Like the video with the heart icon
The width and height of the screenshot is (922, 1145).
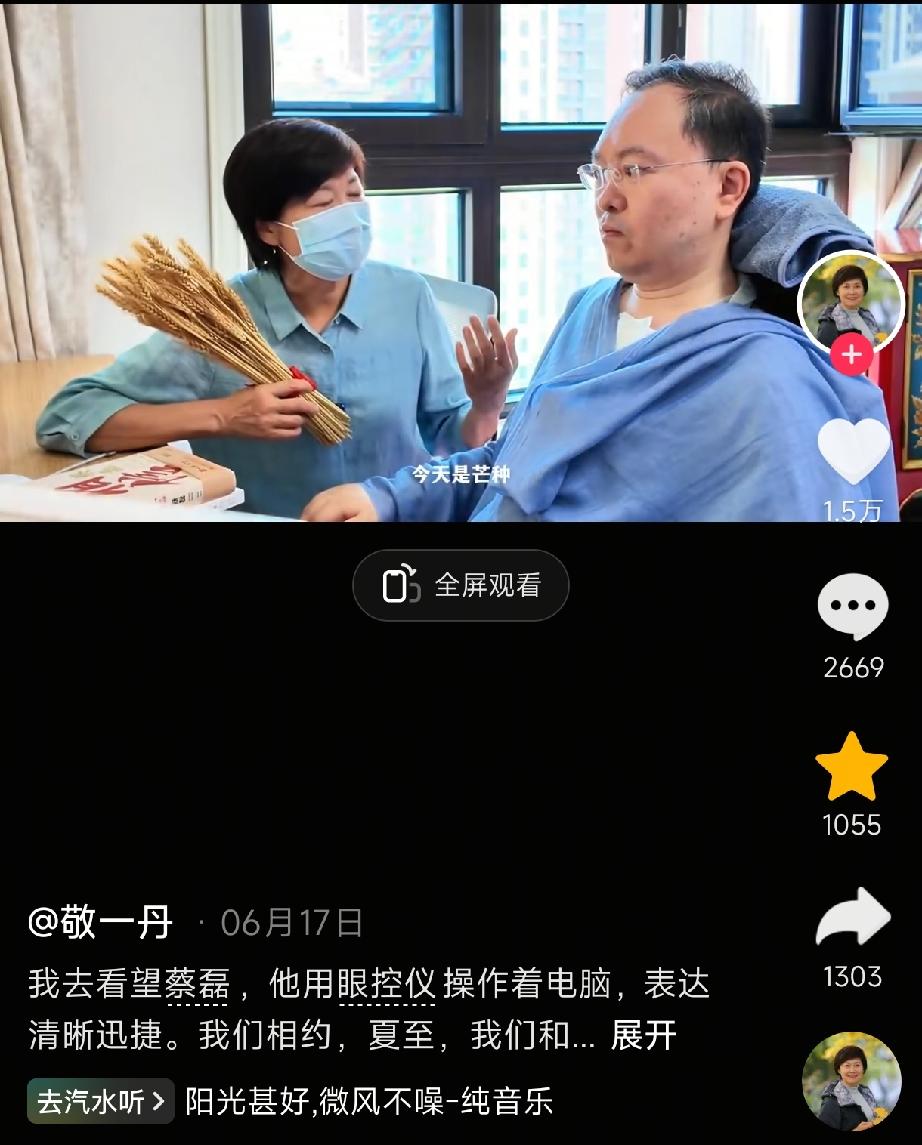pyautogui.click(x=853, y=451)
